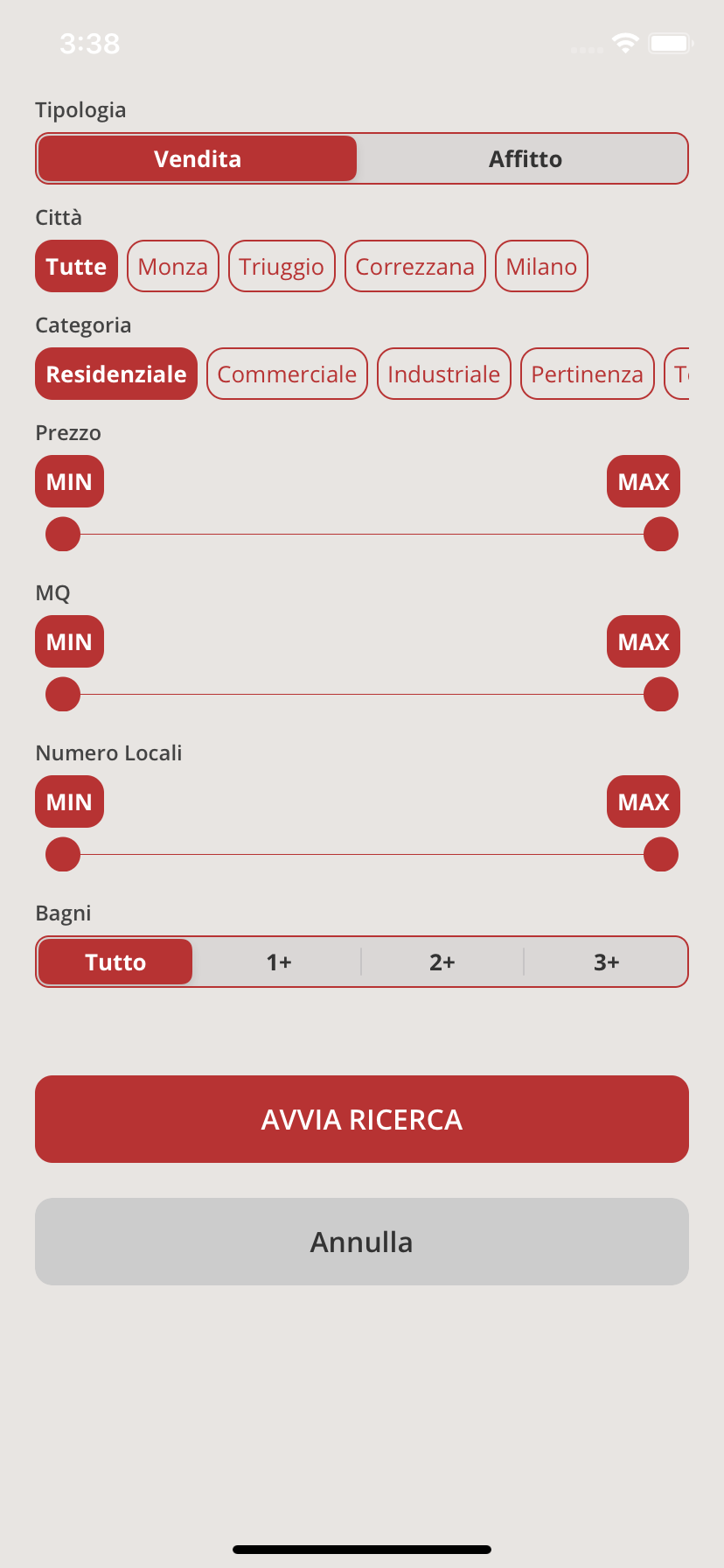Tap the MQ MIN button
This screenshot has width=724, height=1568.
(x=69, y=642)
